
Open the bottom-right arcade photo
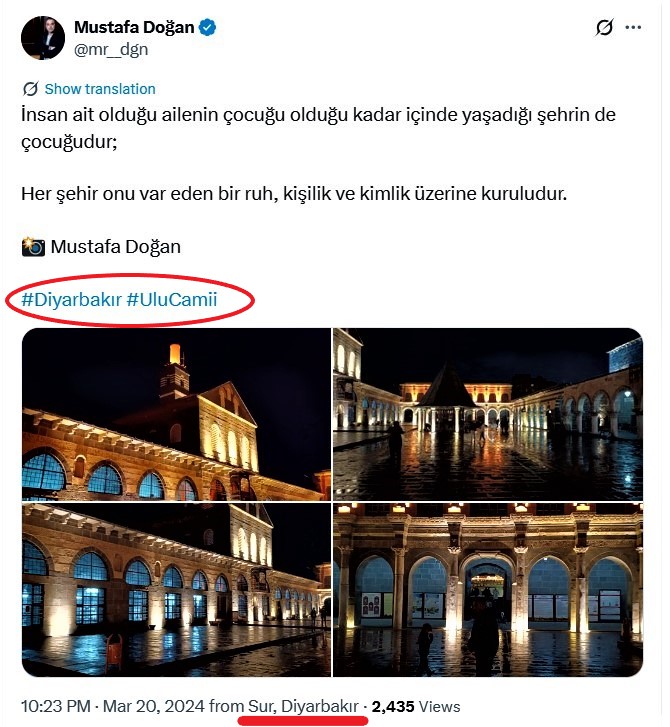[487, 590]
